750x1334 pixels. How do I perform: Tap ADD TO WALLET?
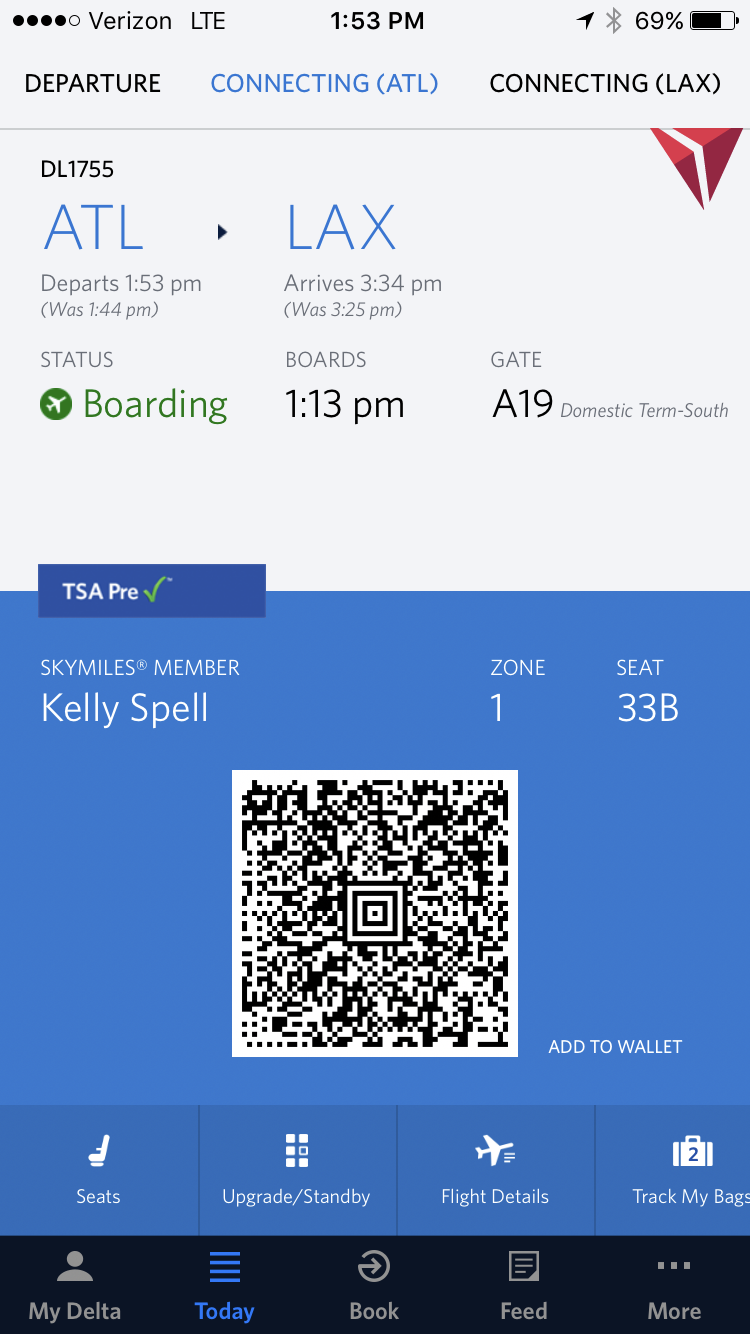pyautogui.click(x=615, y=1047)
